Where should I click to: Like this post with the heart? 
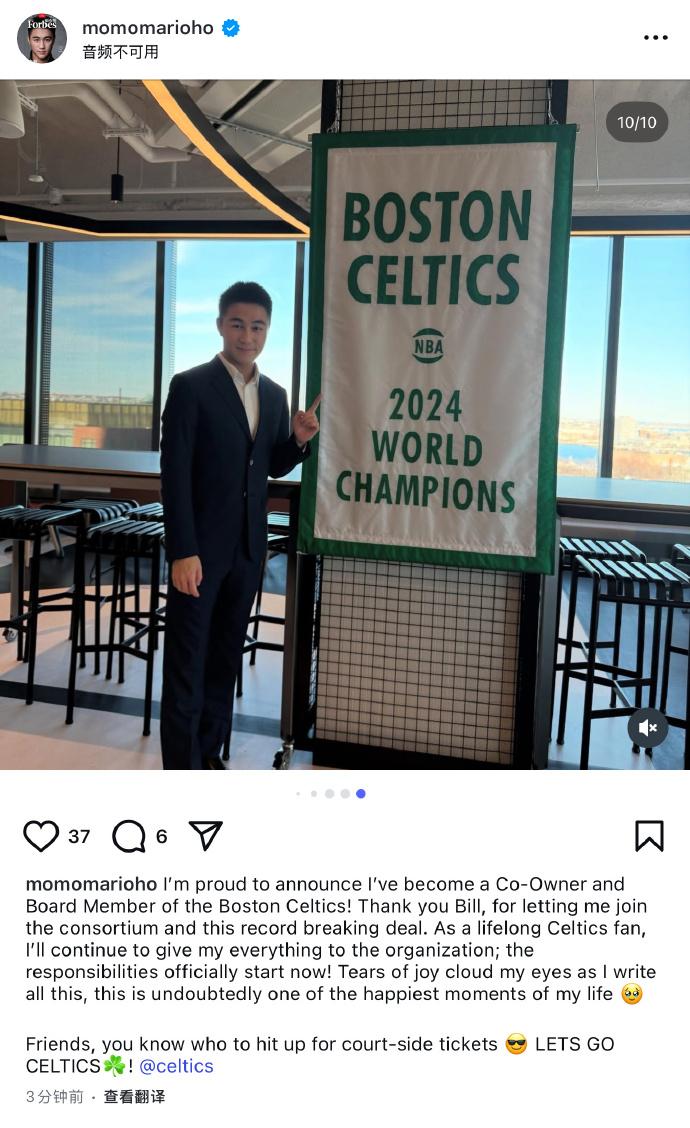(x=41, y=836)
